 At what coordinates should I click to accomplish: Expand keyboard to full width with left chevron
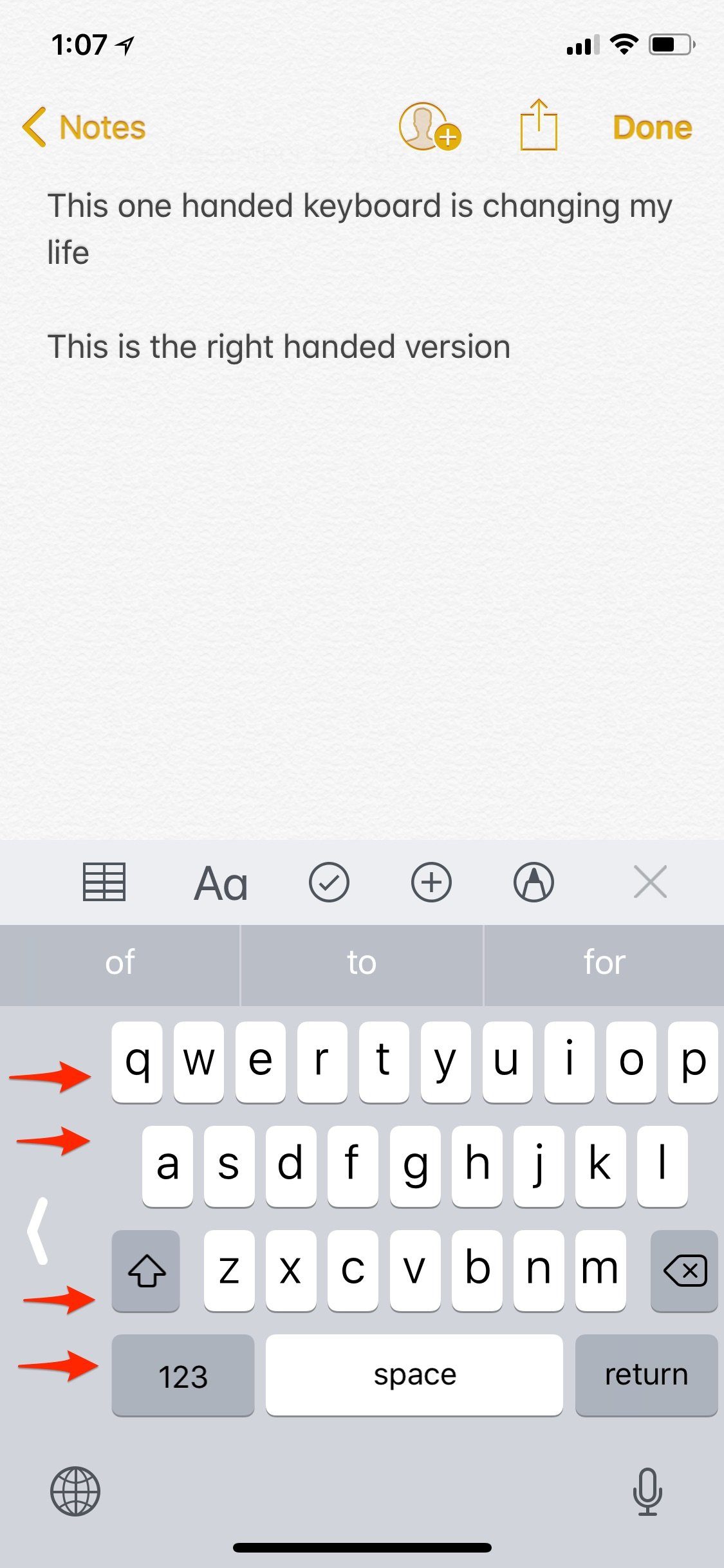pyautogui.click(x=38, y=1231)
